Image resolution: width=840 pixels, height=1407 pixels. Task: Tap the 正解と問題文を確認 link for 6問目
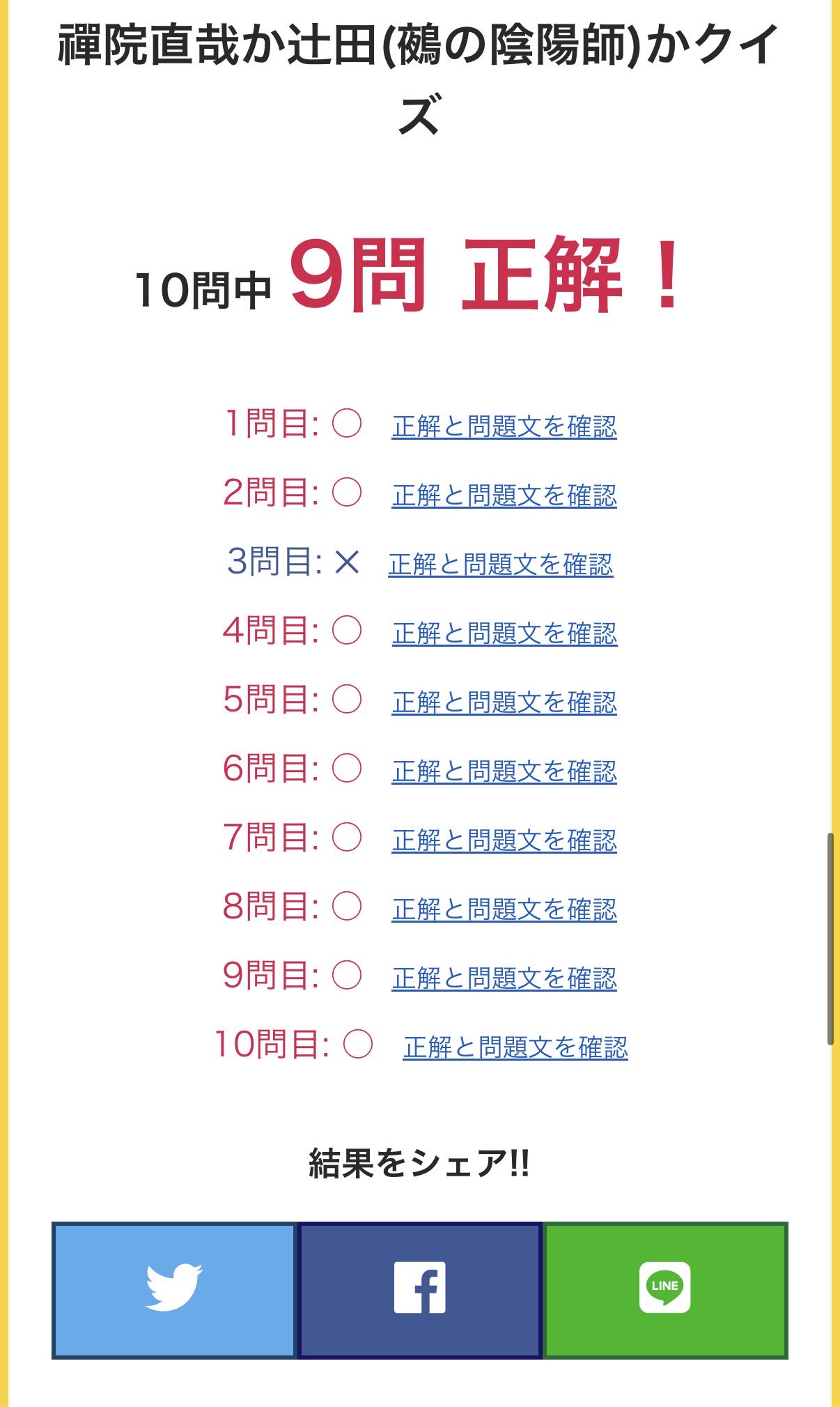coord(504,771)
